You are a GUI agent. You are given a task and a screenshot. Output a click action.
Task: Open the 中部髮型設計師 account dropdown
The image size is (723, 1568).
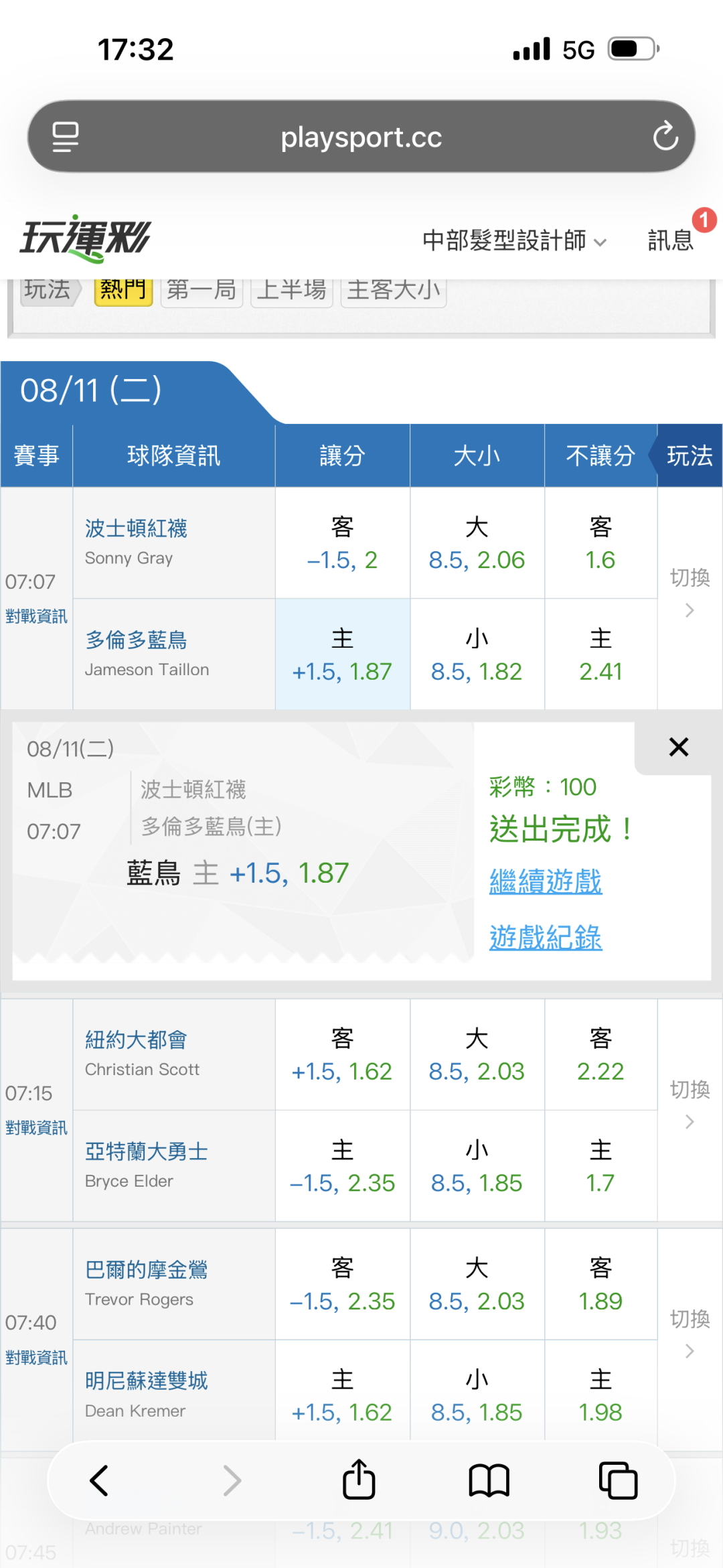(x=514, y=240)
